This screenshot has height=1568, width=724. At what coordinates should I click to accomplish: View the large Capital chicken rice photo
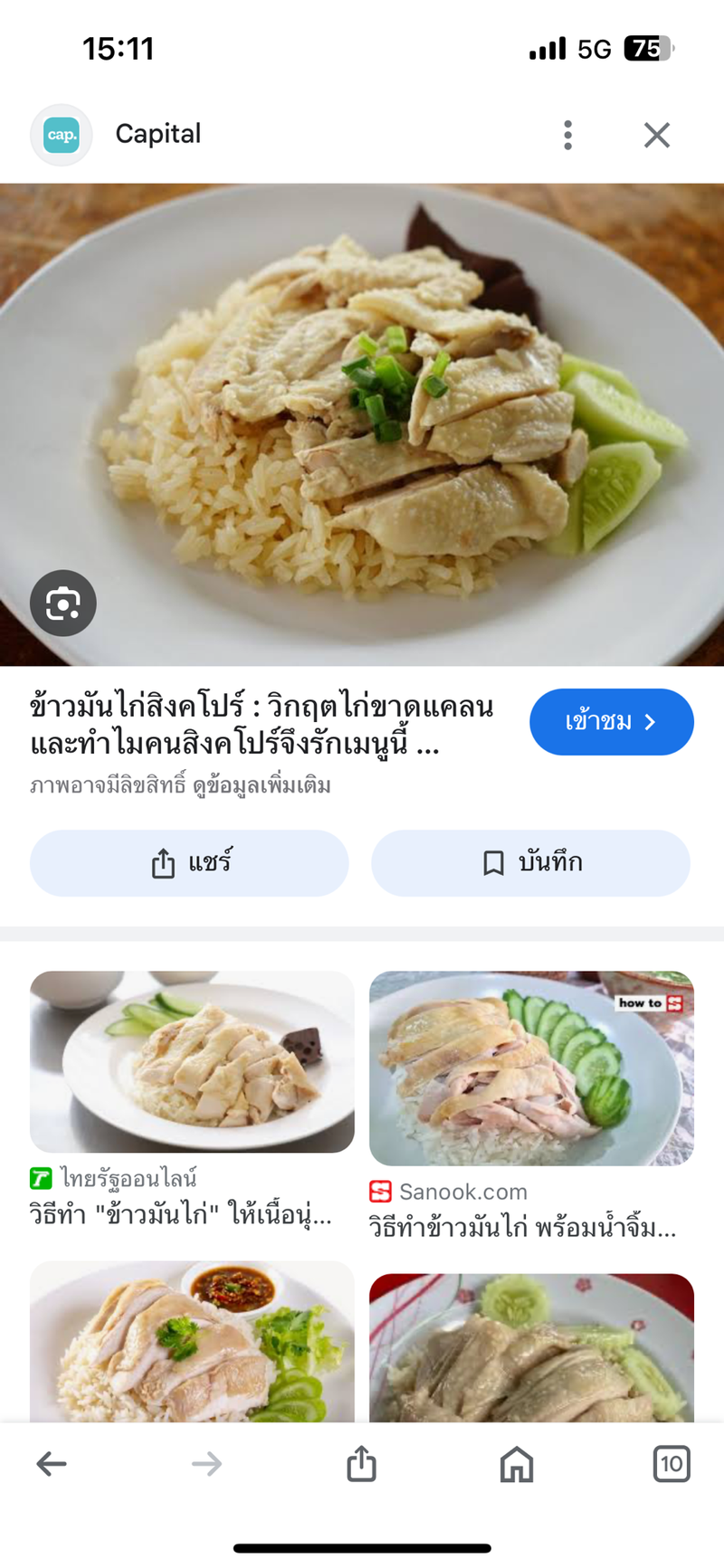362,424
